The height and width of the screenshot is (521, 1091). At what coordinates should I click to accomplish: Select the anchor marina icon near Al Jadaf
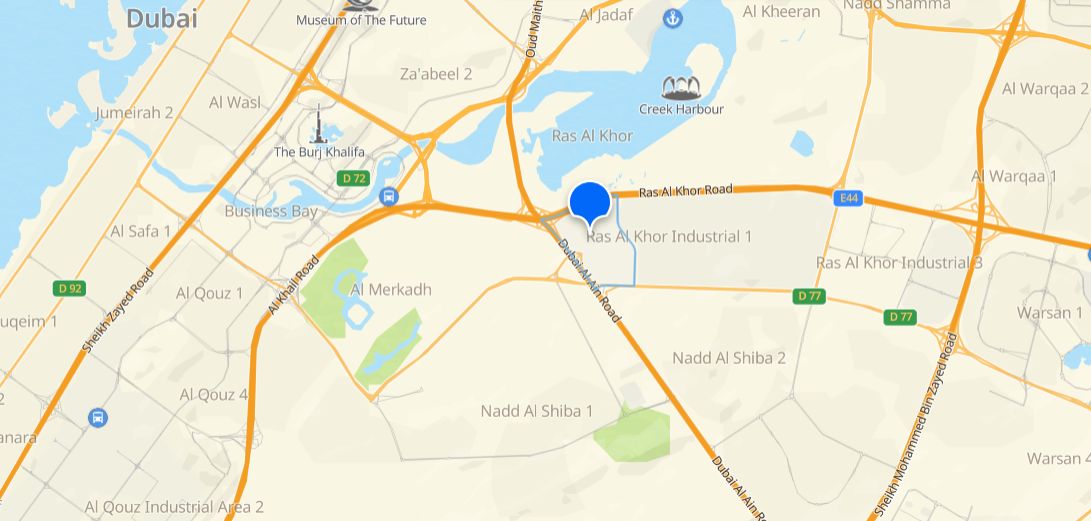tap(674, 18)
